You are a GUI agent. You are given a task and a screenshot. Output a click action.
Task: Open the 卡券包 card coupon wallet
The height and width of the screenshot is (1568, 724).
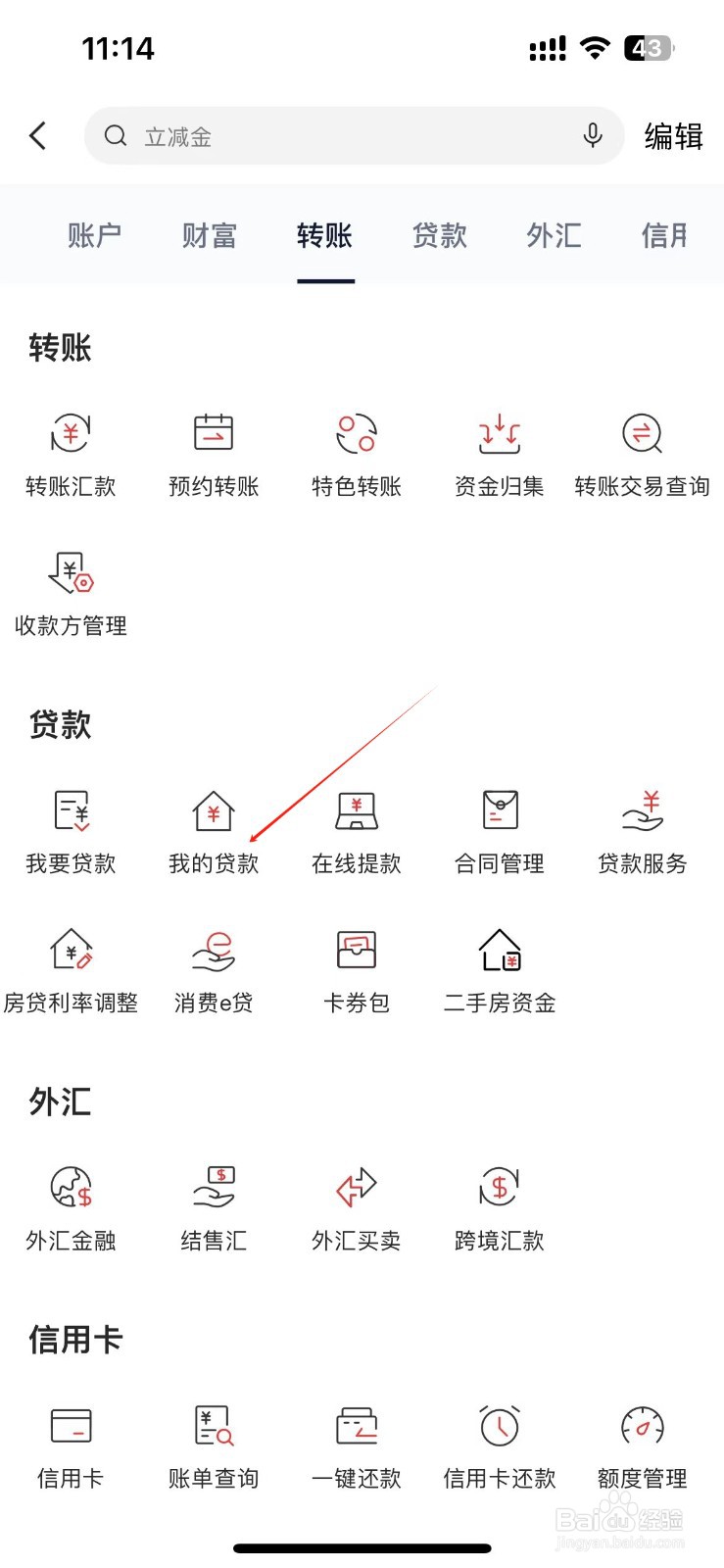coord(356,967)
